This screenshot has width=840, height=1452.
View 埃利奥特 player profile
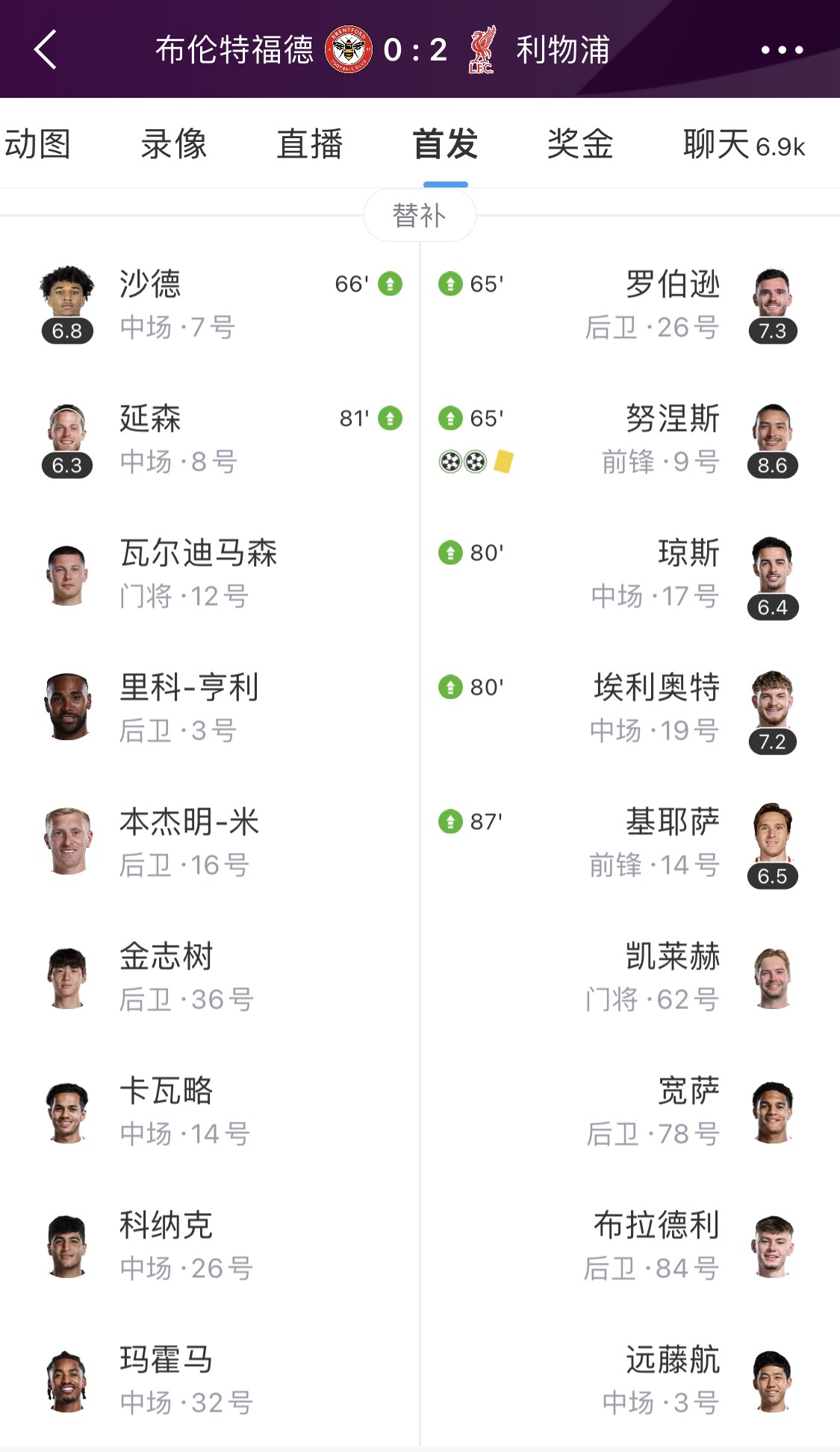(656, 688)
